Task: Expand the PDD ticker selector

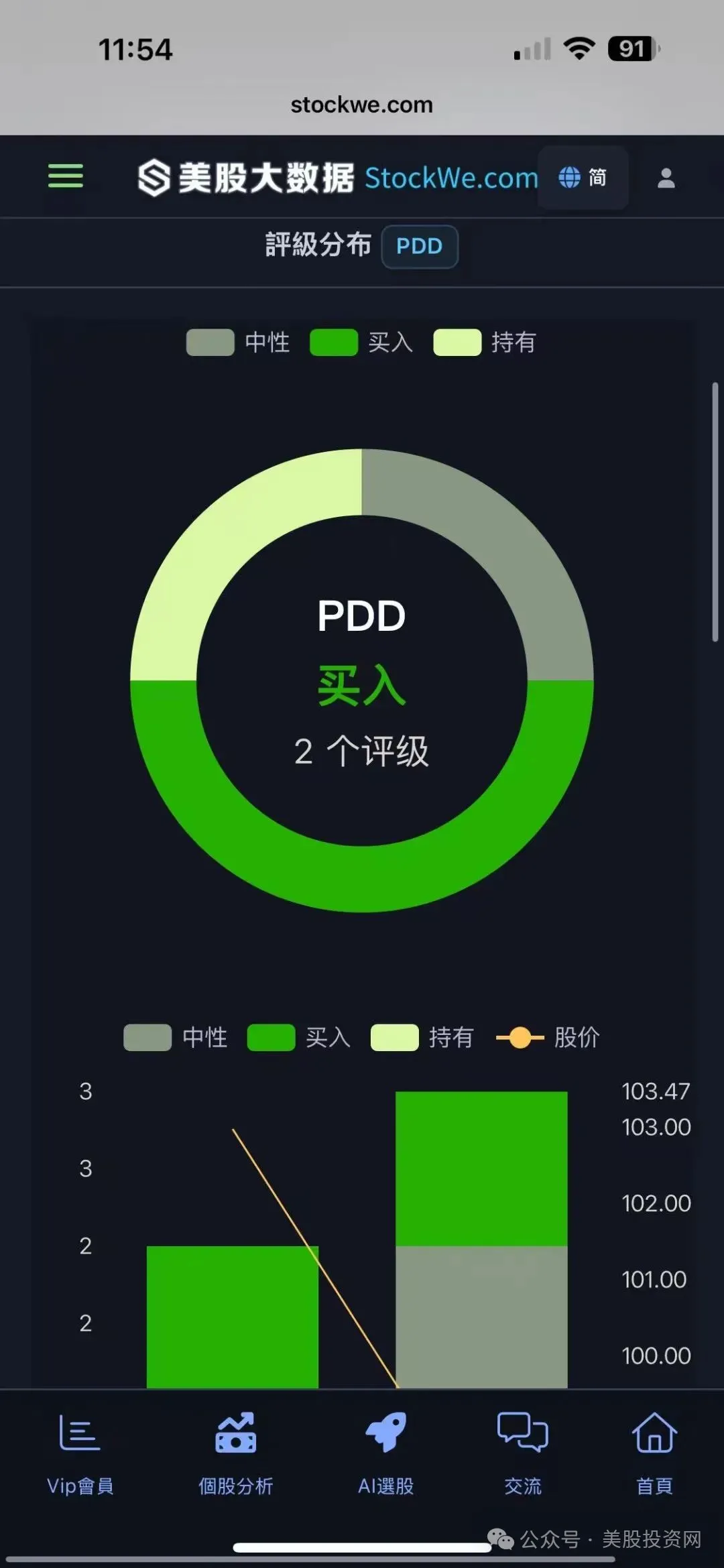Action: point(420,246)
